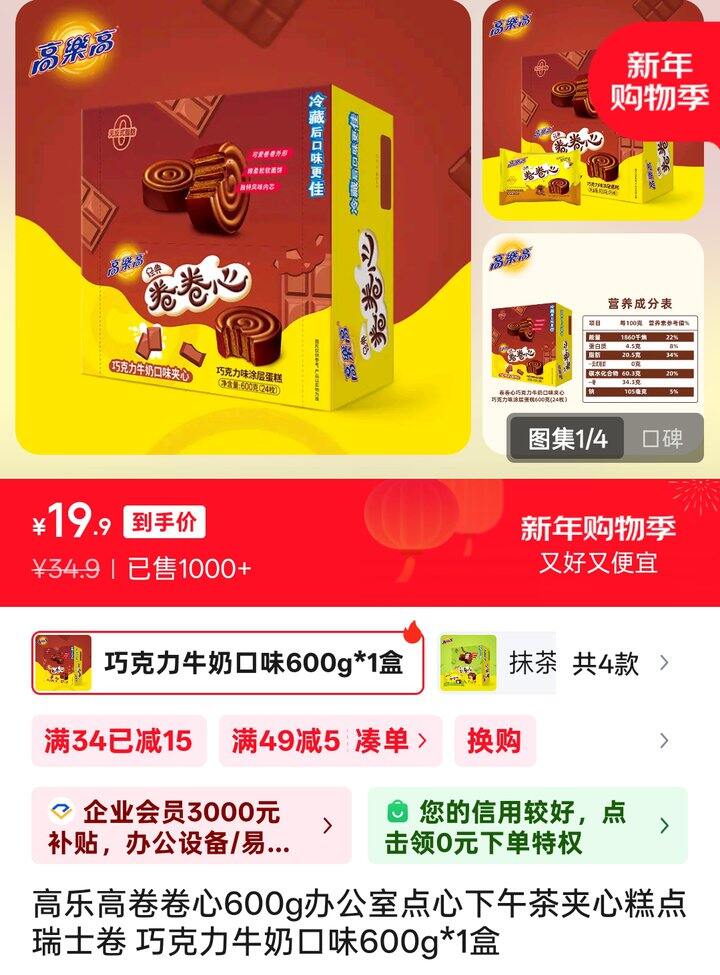Select the 图集 1/4 gallery tab
The width and height of the screenshot is (720, 975).
tap(565, 439)
